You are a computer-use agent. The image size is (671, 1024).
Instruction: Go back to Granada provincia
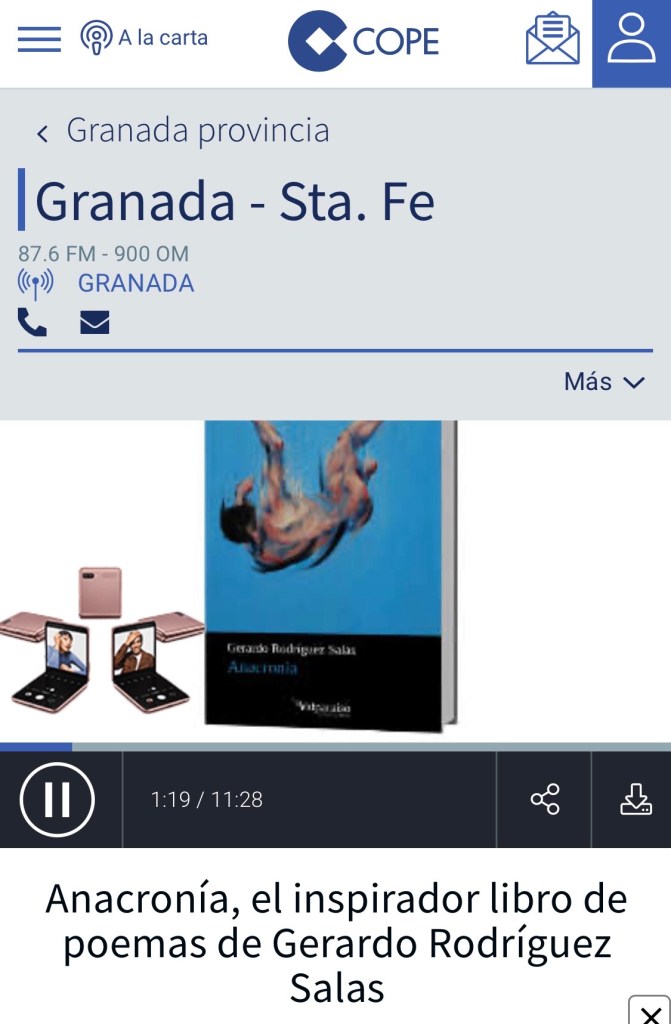[183, 131]
